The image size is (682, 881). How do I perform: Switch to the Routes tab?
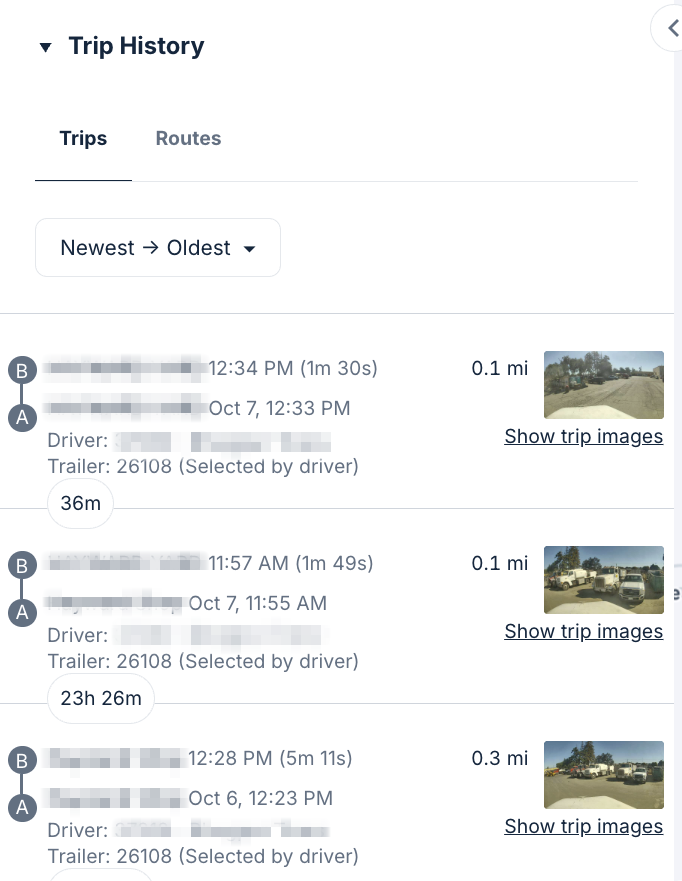(188, 139)
